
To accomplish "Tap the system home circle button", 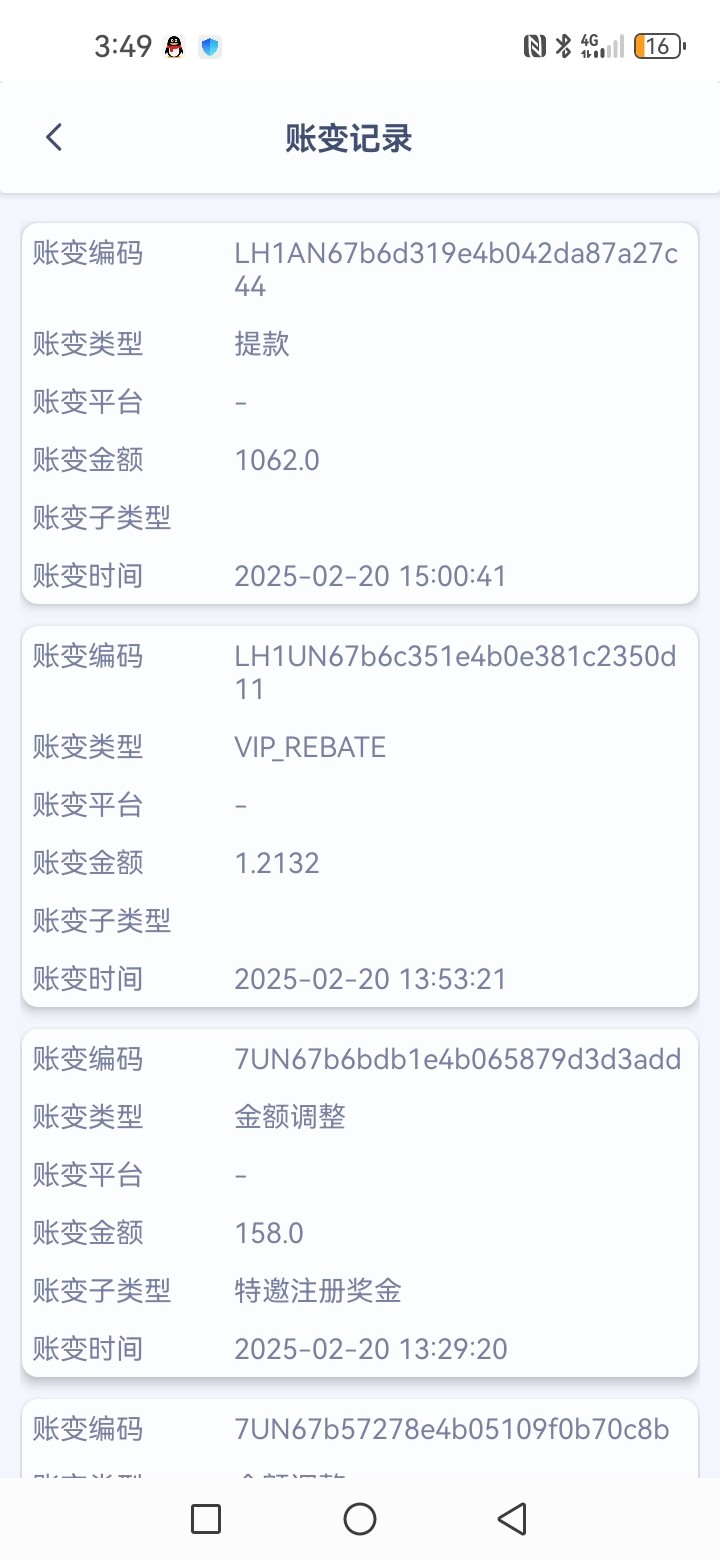I will click(360, 1519).
